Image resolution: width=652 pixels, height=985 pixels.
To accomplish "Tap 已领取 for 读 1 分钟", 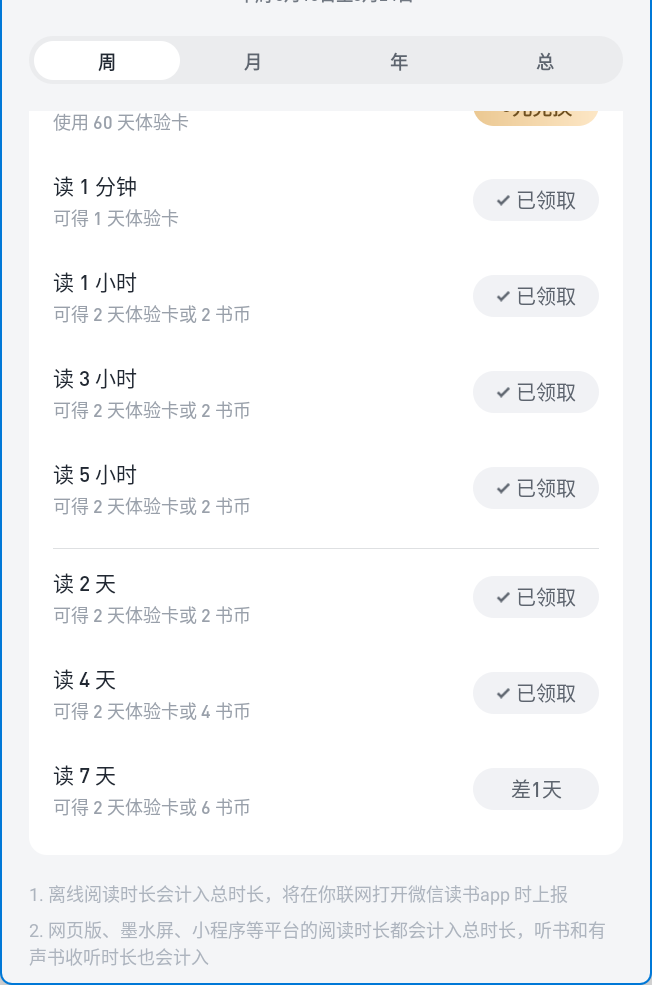I will click(536, 201).
